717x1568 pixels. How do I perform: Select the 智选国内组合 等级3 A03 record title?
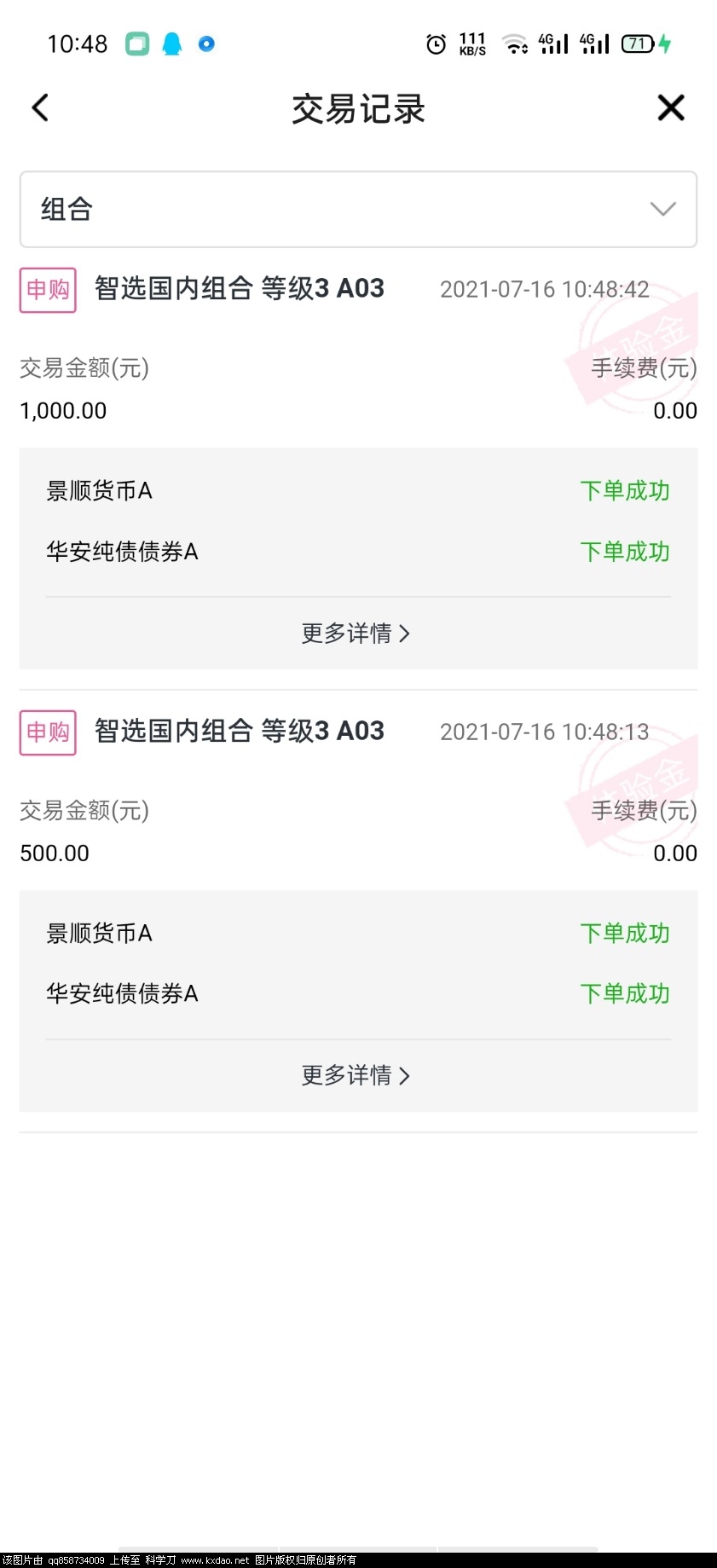[238, 289]
